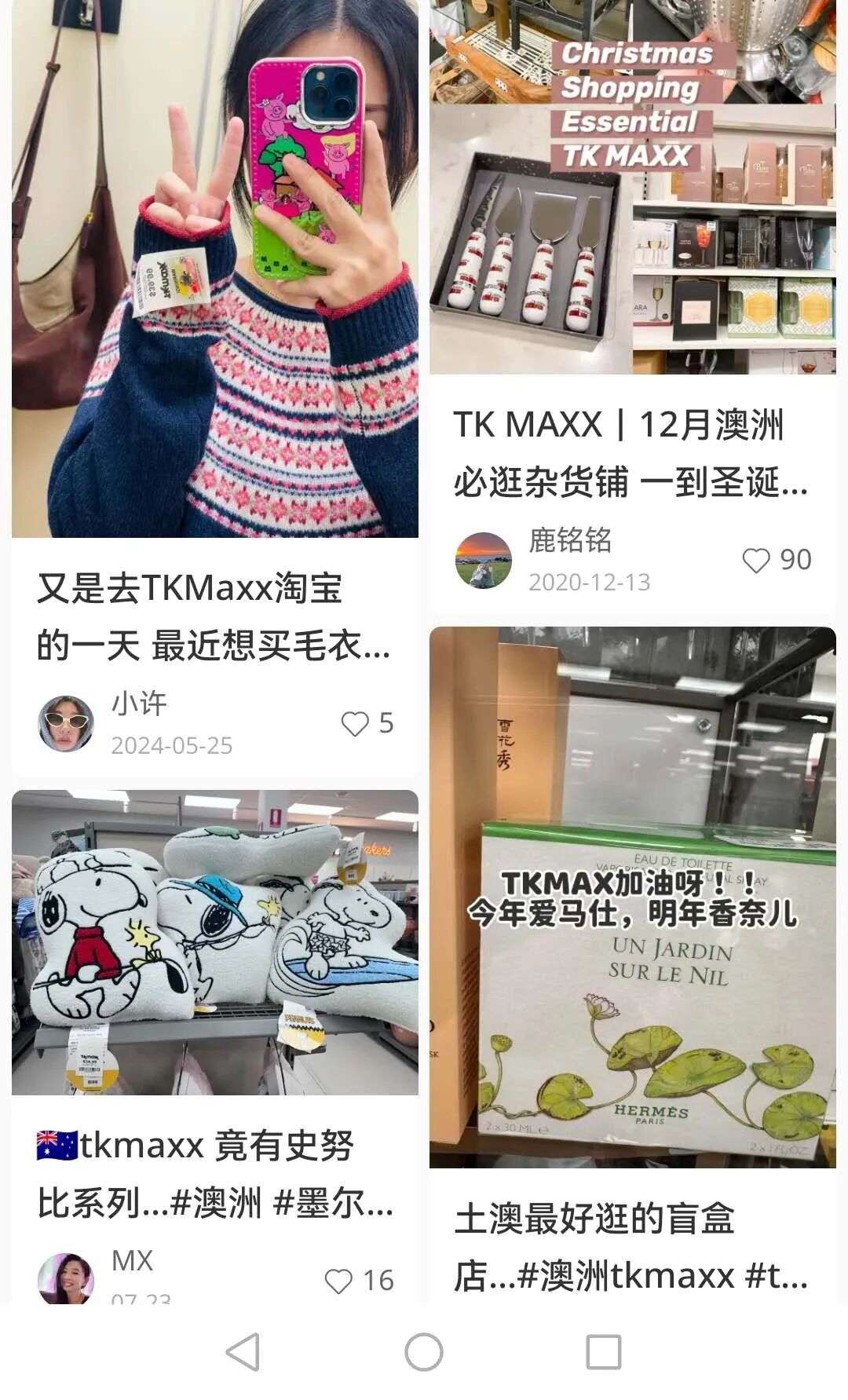Open 小许's profile avatar
Image resolution: width=848 pixels, height=1400 pixels.
[x=66, y=723]
